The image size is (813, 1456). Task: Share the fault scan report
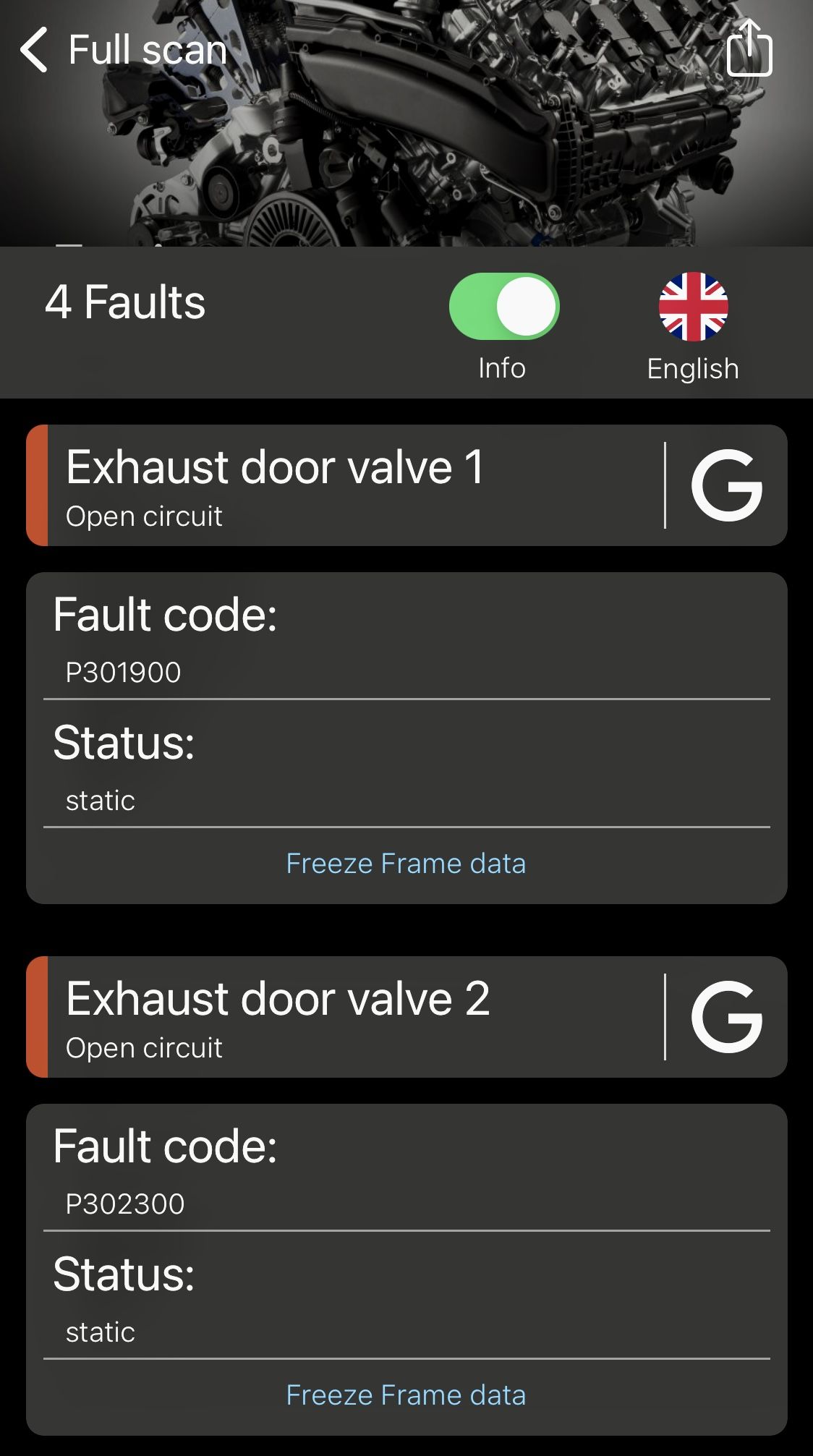click(x=749, y=48)
